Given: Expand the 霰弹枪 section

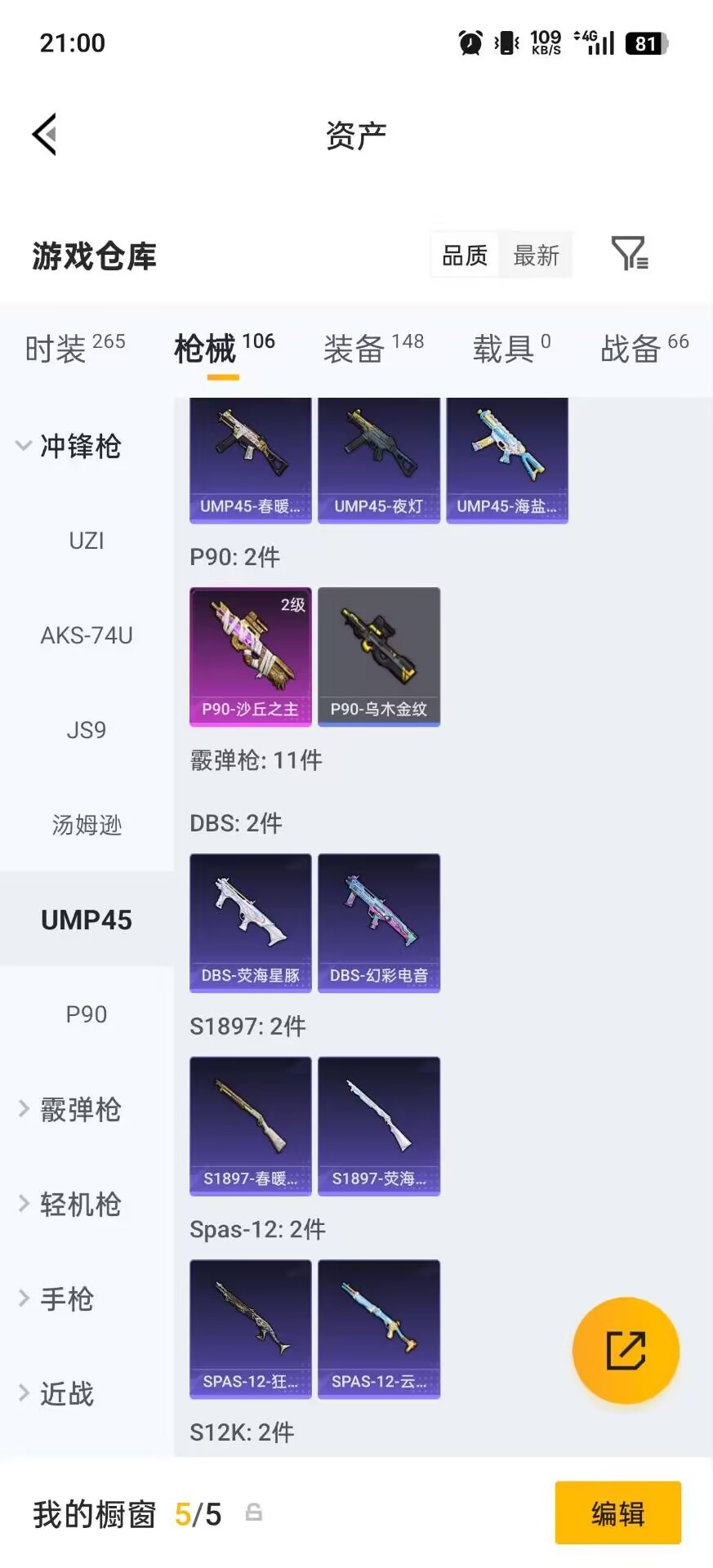Looking at the screenshot, I should tap(80, 1109).
